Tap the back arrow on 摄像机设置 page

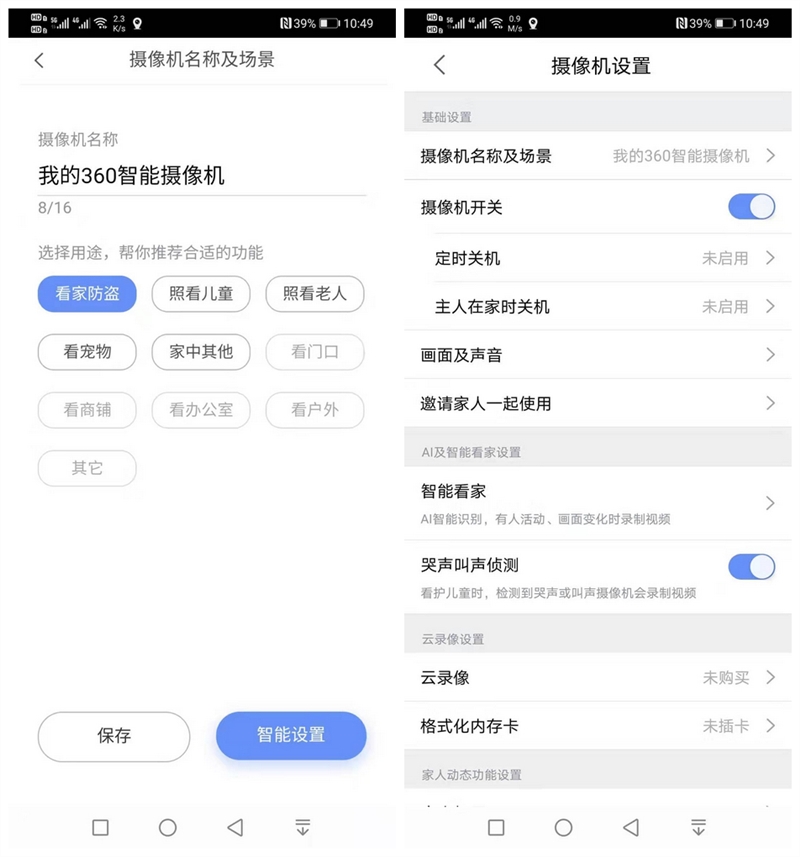click(x=441, y=65)
